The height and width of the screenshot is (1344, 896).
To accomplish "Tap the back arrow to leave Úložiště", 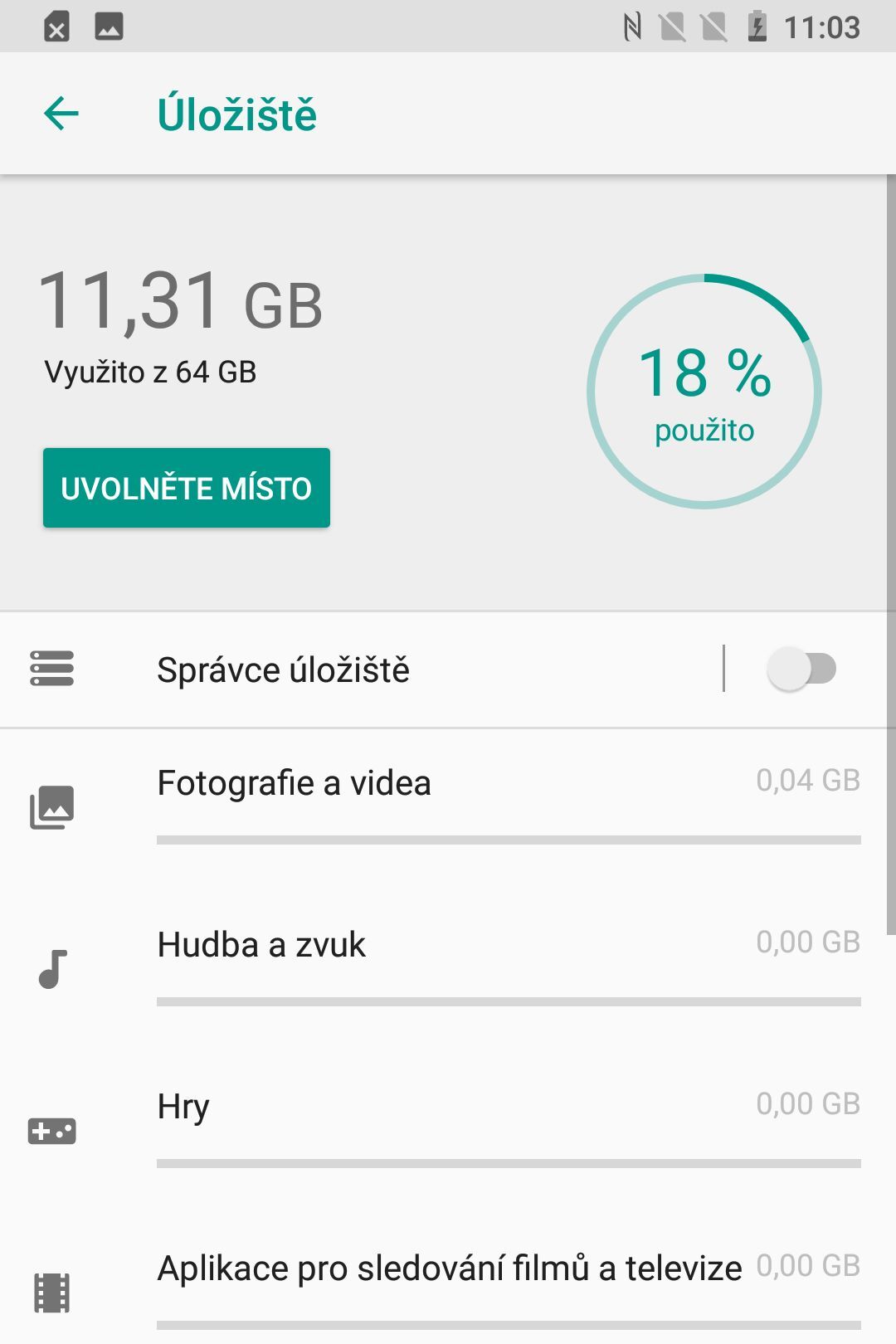I will tap(62, 114).
